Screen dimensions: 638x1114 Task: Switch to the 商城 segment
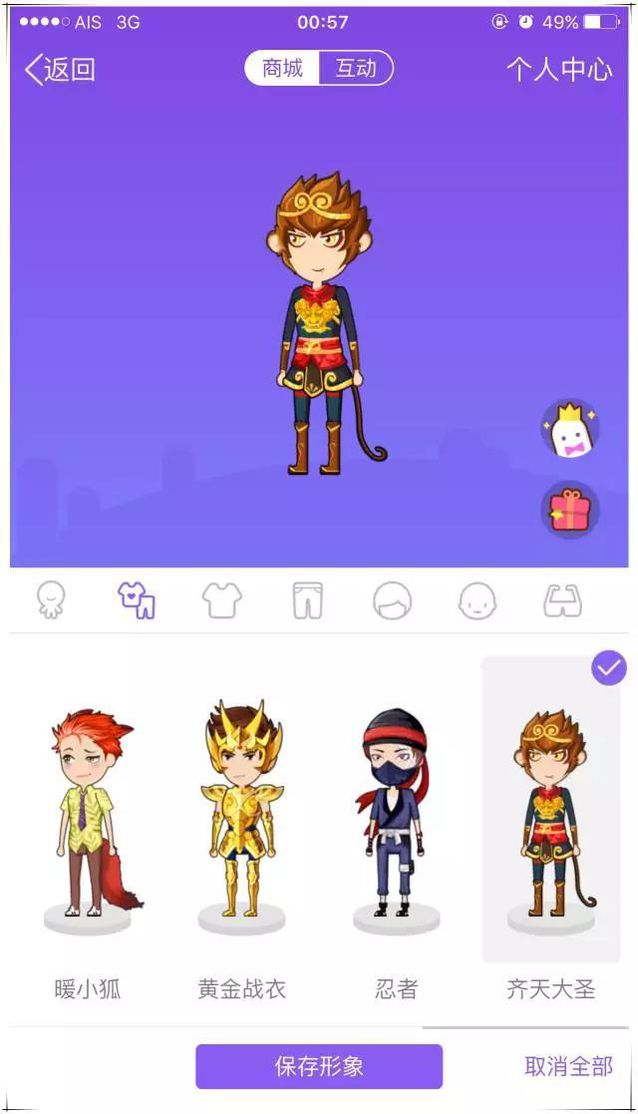click(283, 69)
